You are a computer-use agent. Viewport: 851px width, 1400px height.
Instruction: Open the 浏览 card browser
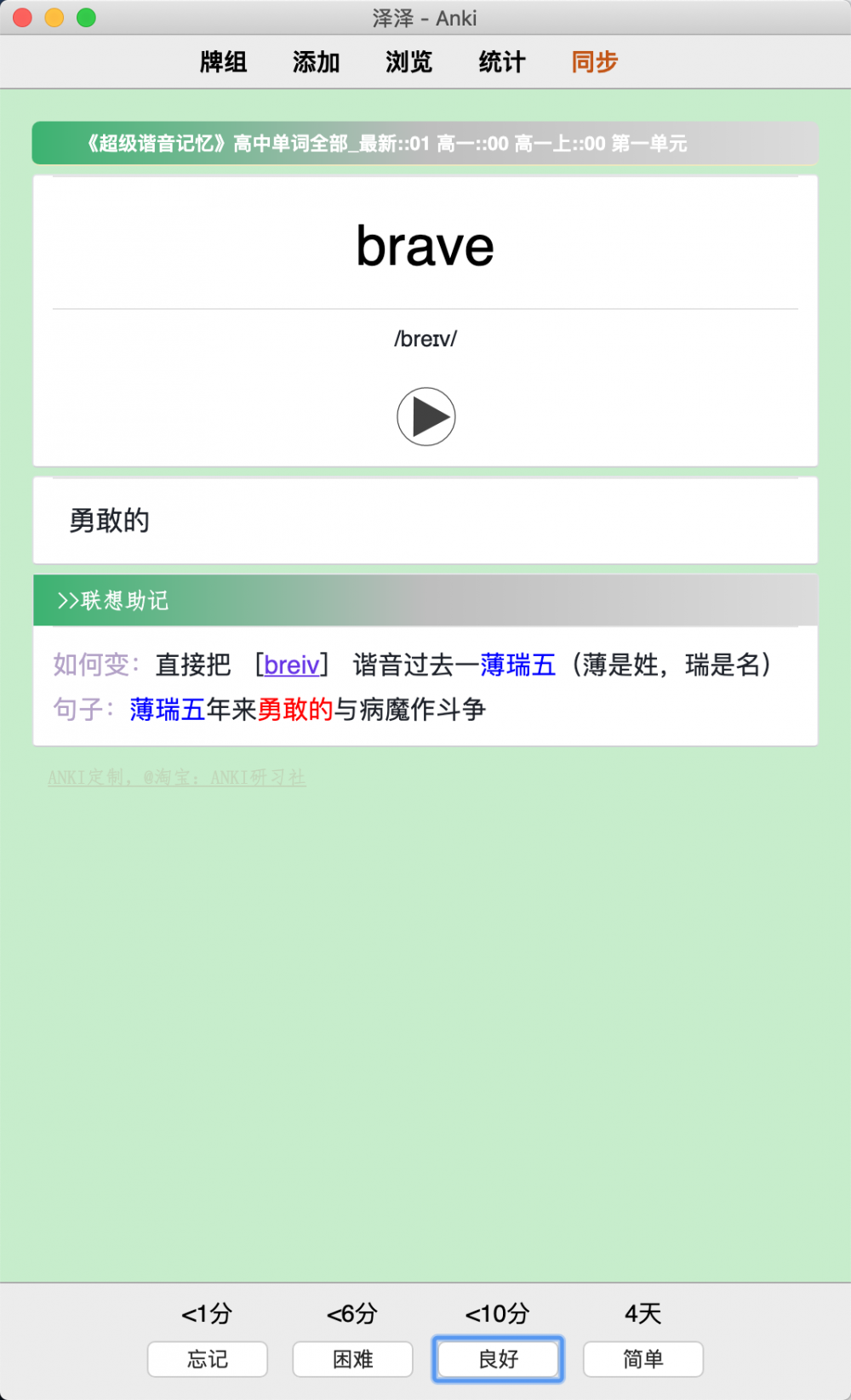pos(408,62)
